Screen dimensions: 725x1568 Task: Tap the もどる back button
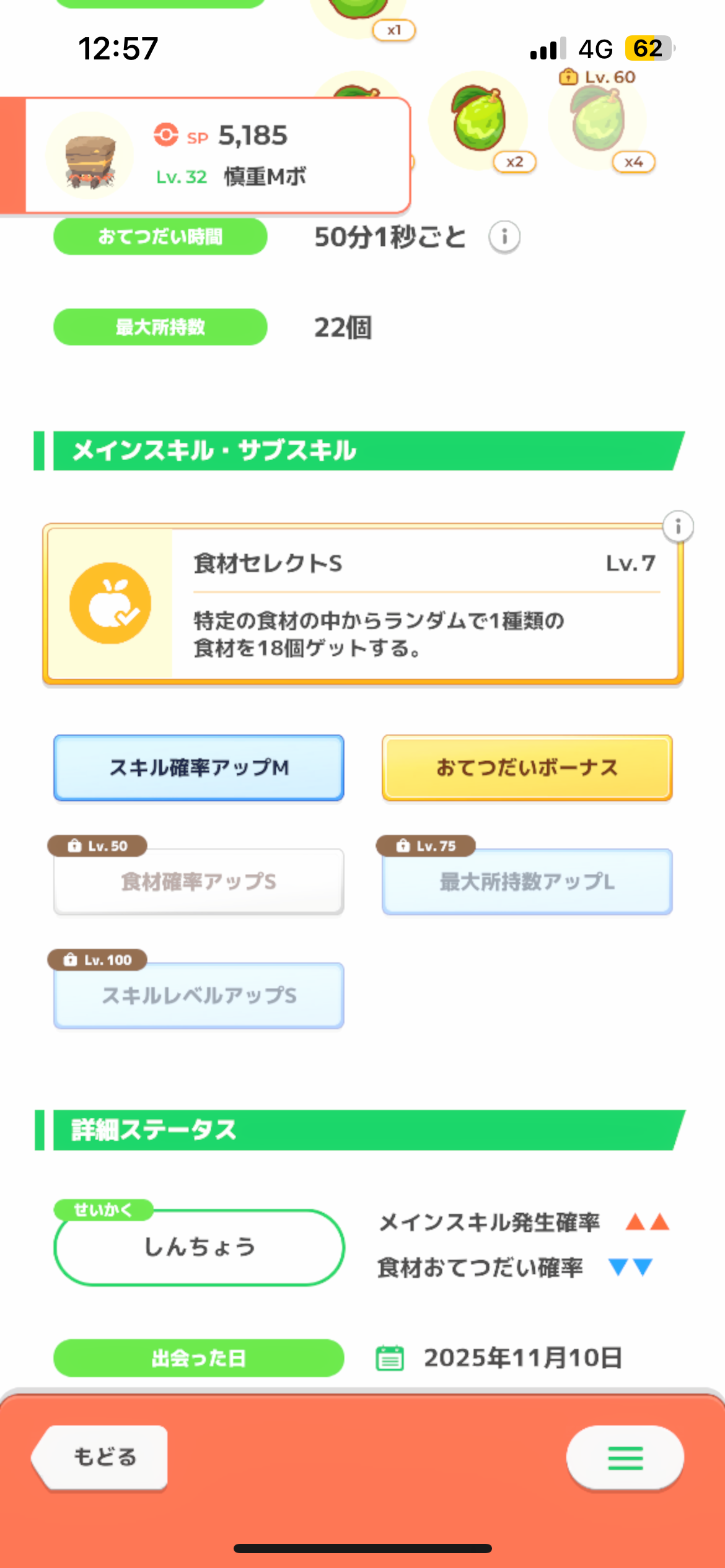tap(103, 1457)
